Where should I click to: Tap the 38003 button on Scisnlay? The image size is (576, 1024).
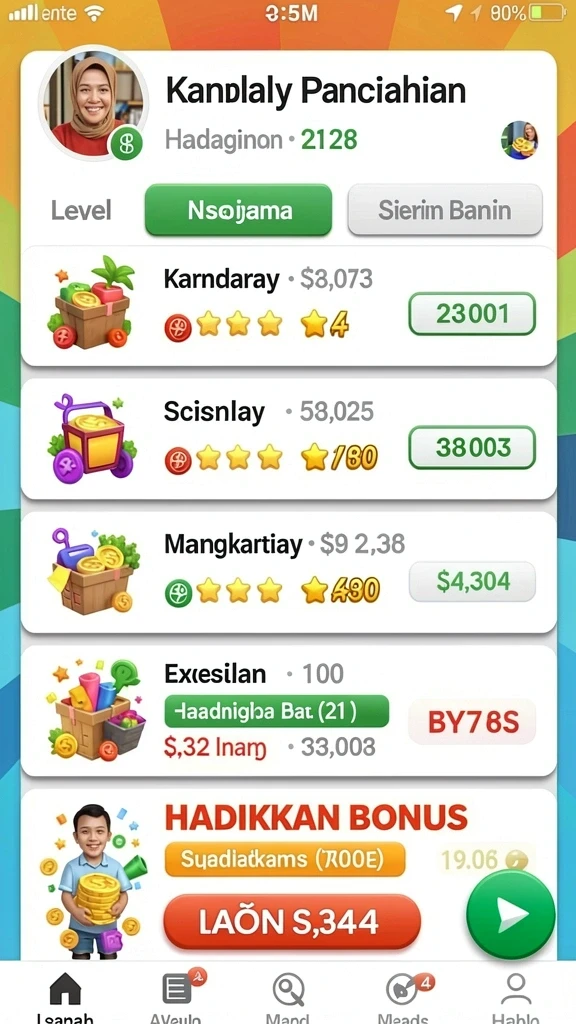tap(472, 447)
